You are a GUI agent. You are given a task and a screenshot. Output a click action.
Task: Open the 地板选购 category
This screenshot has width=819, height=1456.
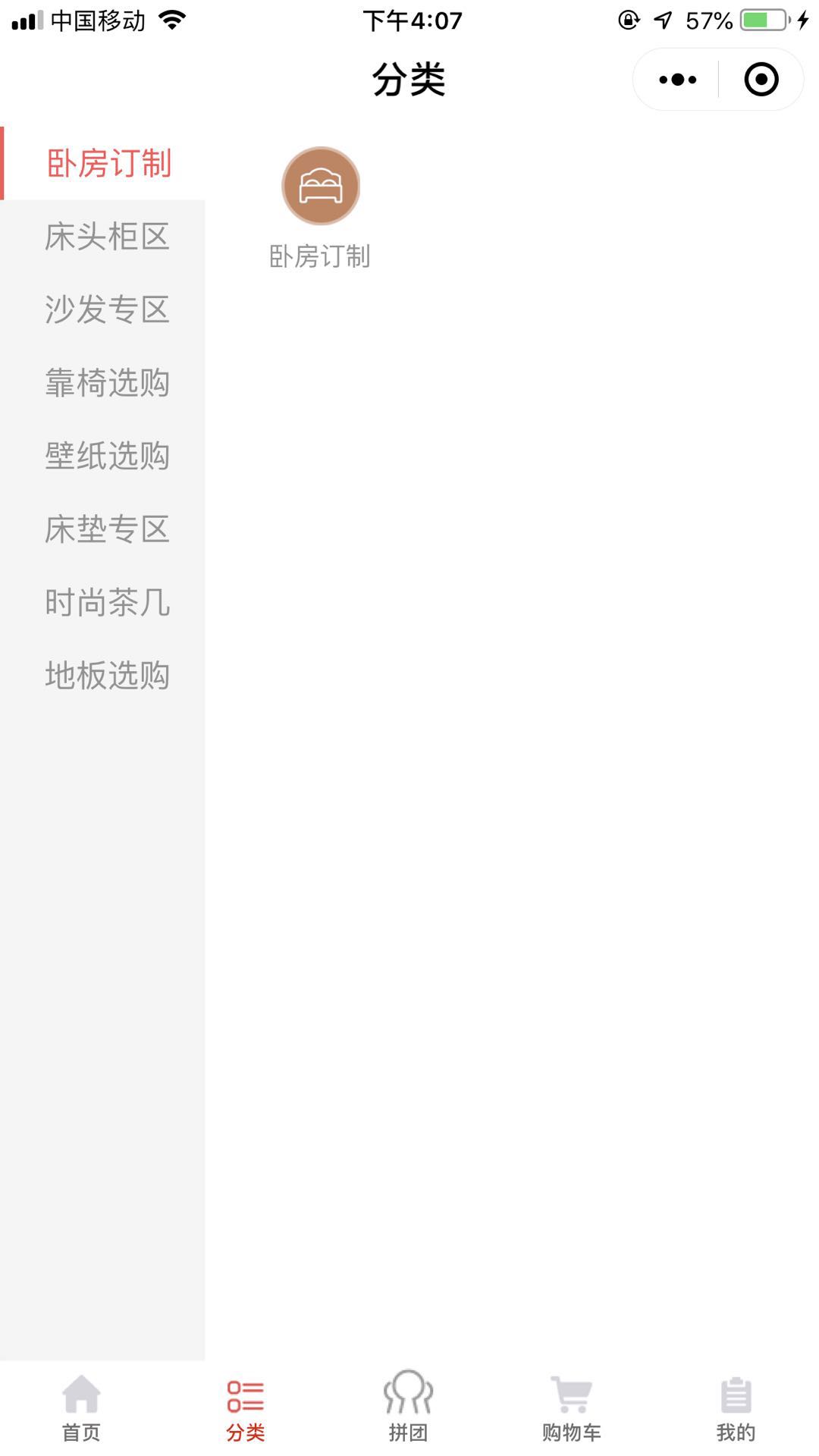[107, 675]
